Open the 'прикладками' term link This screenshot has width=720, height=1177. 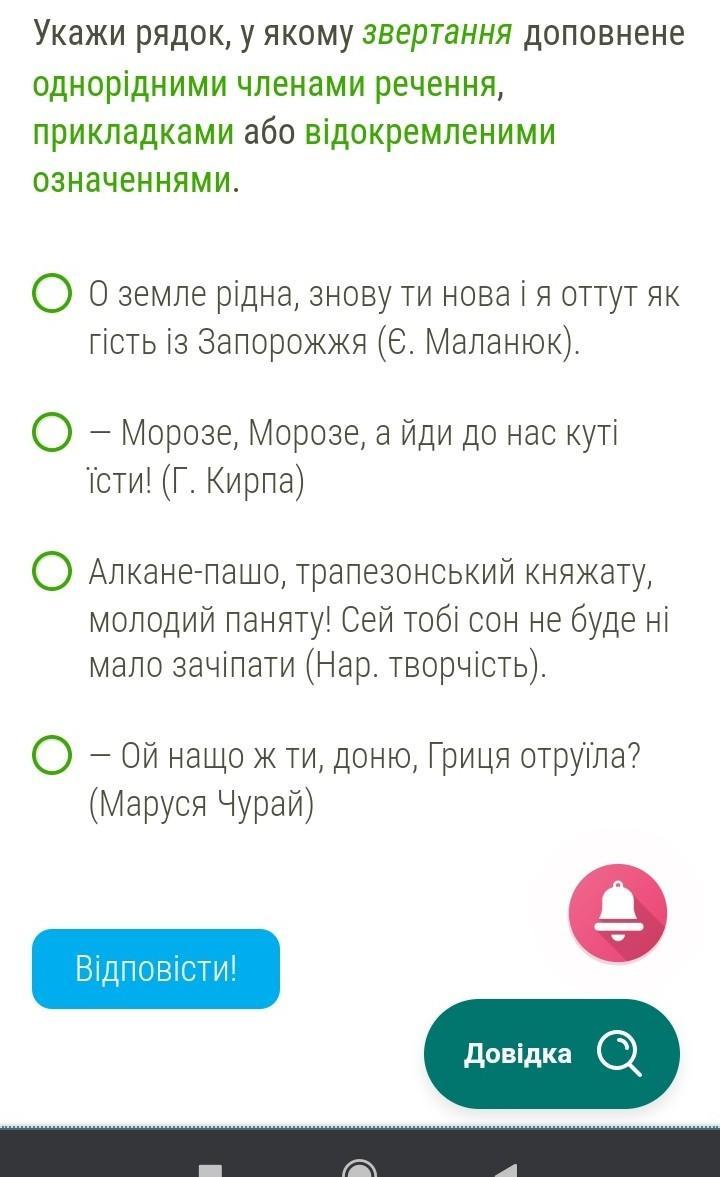(x=134, y=133)
